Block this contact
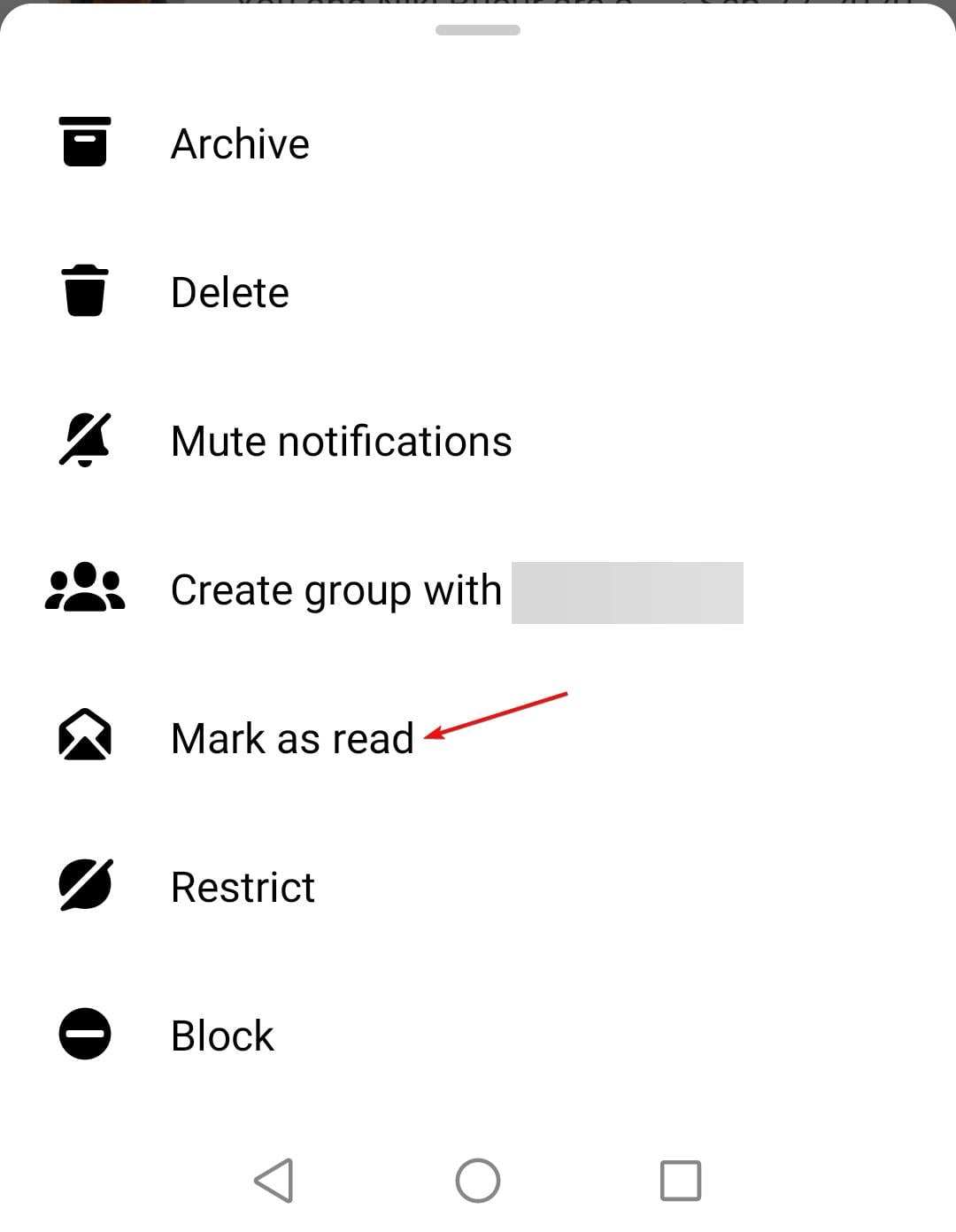 pos(222,1036)
